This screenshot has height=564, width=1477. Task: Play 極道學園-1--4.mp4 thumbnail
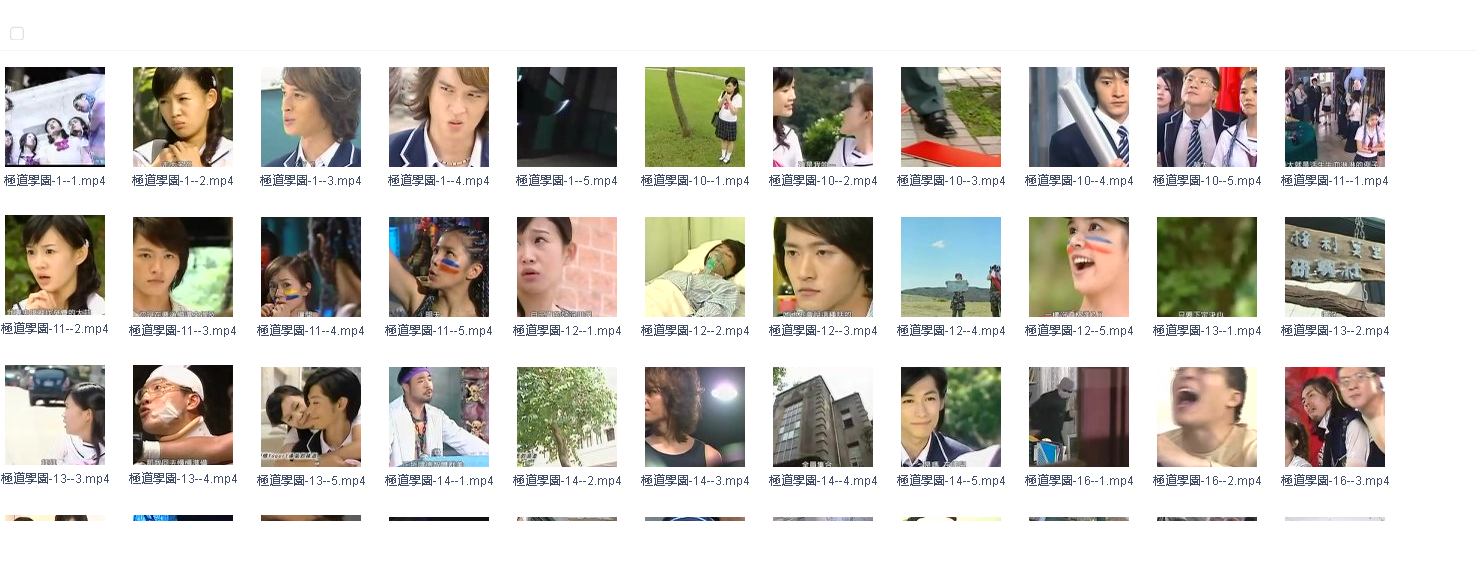(x=439, y=117)
